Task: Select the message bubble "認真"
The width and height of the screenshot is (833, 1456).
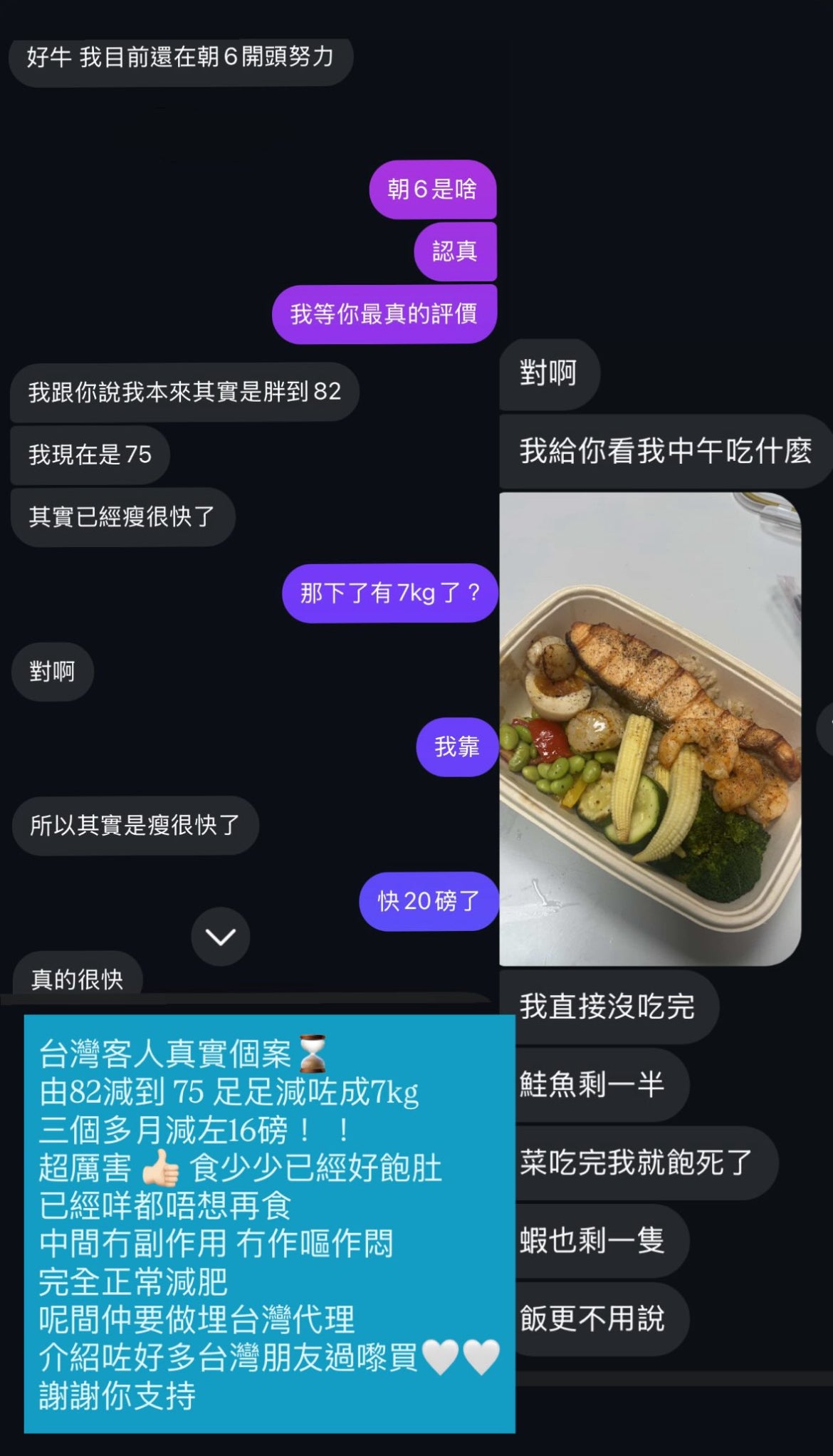Action: pyautogui.click(x=456, y=251)
